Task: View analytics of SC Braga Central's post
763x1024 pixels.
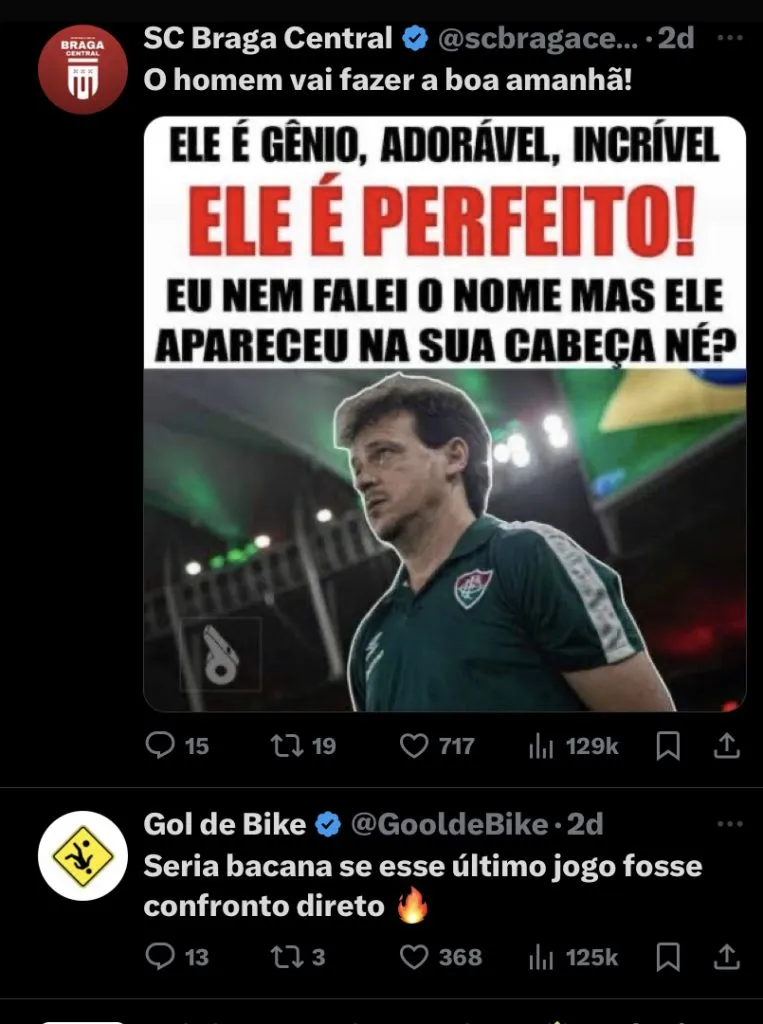Action: point(542,745)
